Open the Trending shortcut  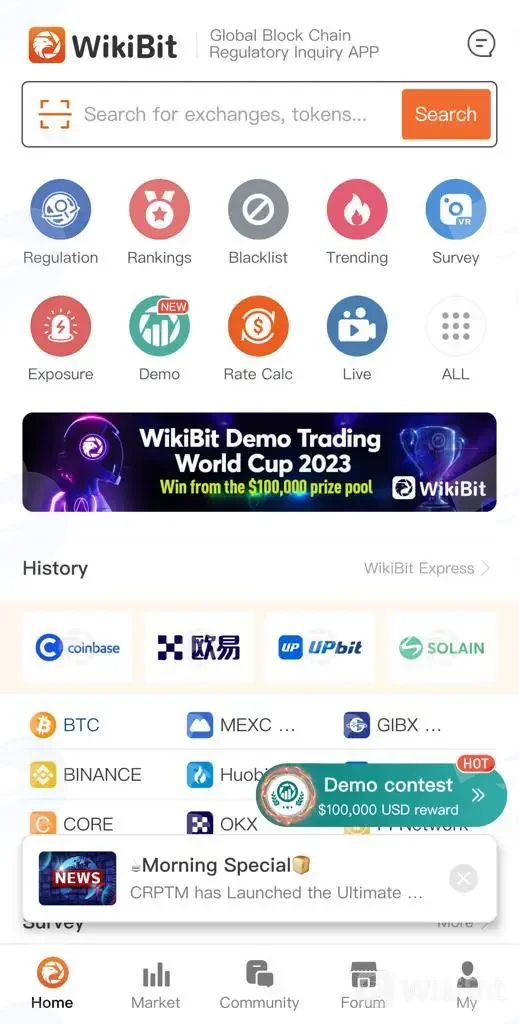click(357, 223)
